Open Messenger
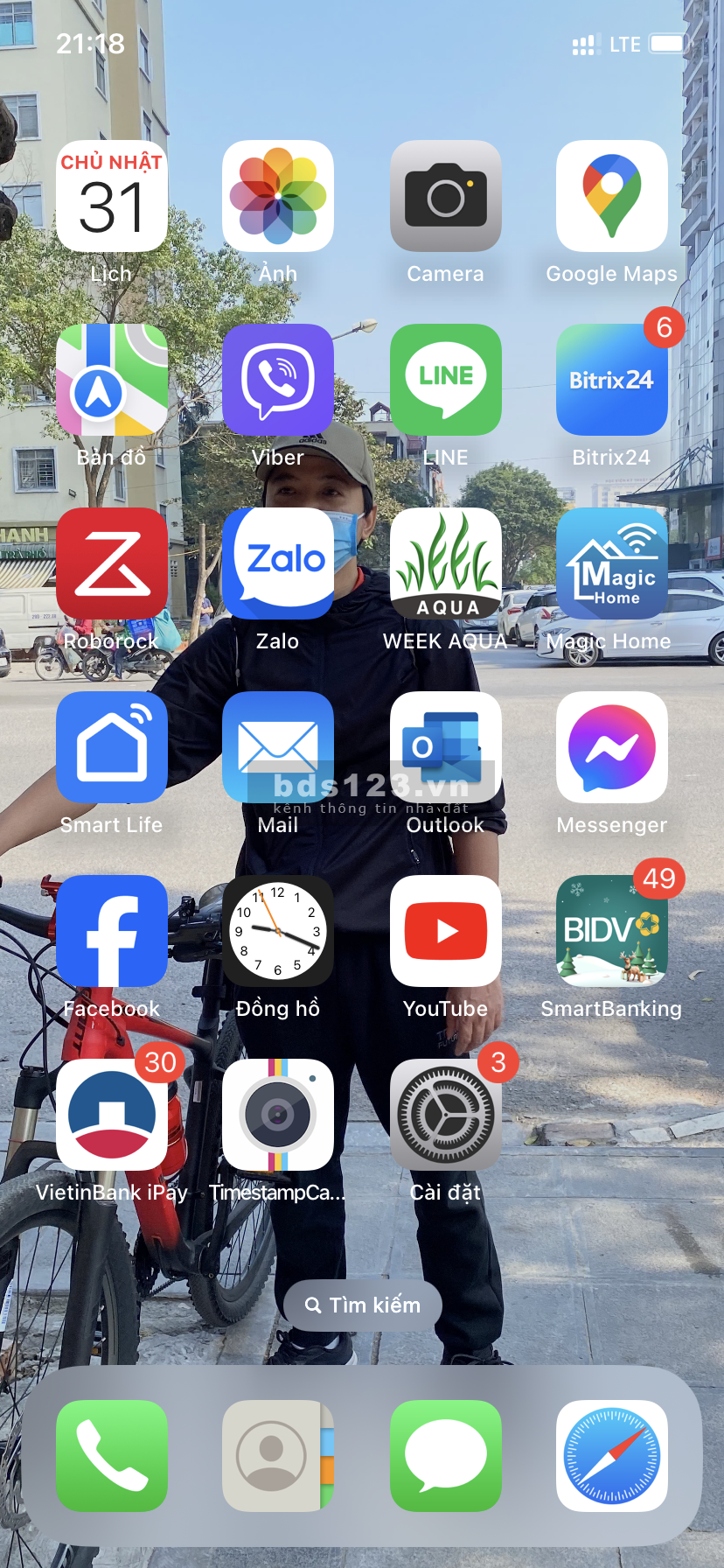Screen dimensions: 724x1568 (x=612, y=747)
